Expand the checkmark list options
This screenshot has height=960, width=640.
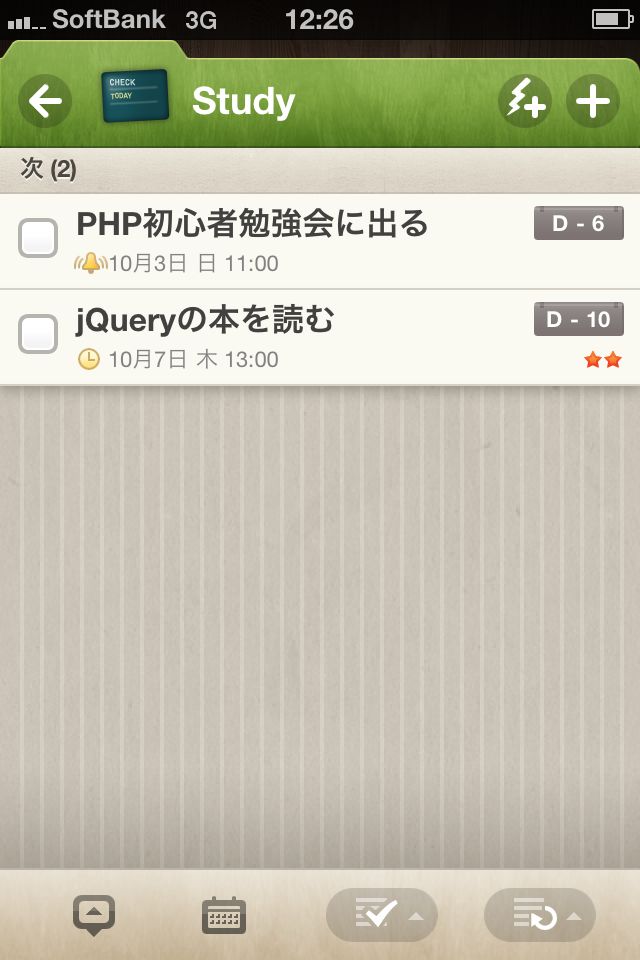click(x=382, y=914)
